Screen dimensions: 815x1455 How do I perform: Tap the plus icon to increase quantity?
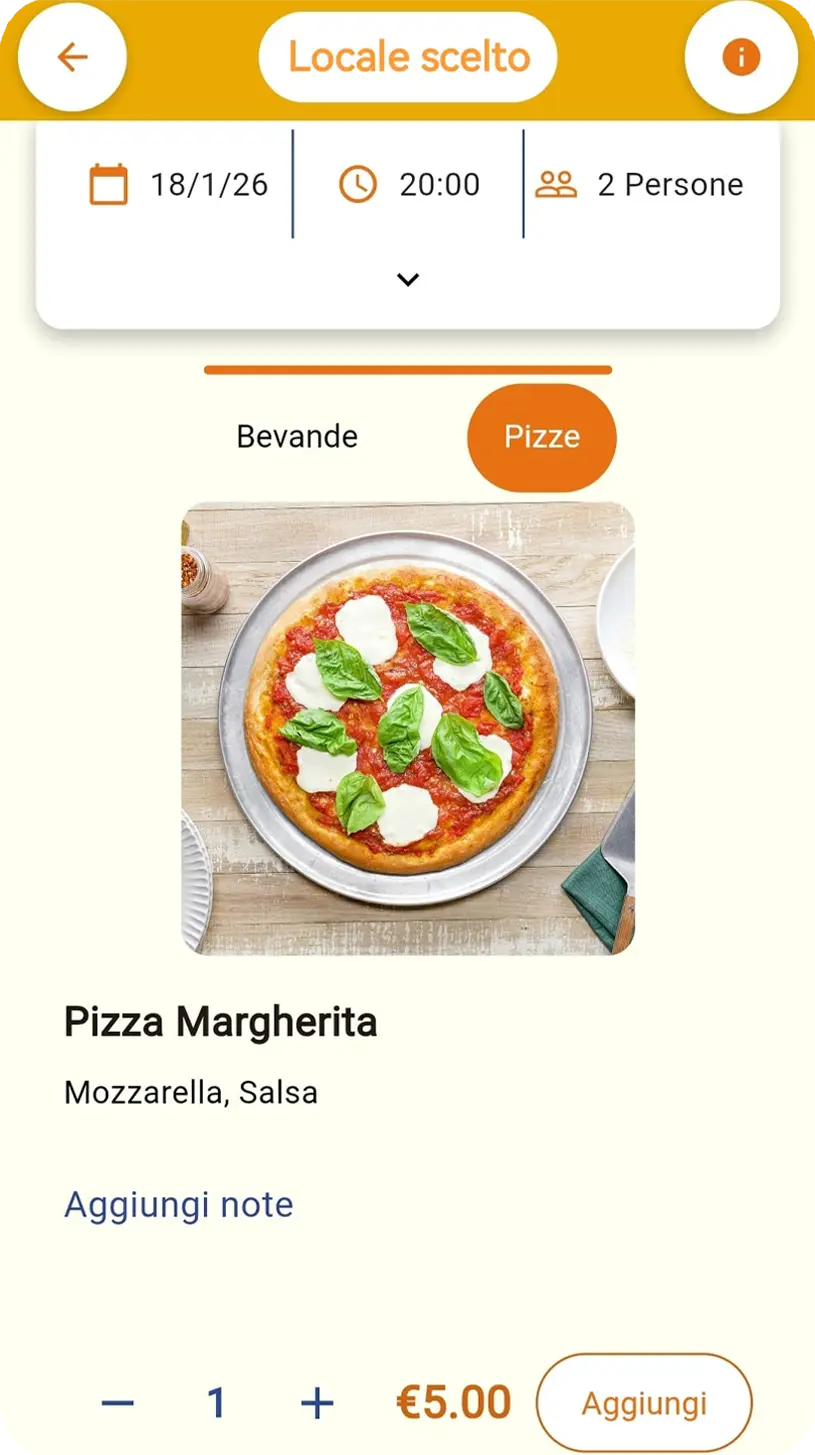[x=315, y=1402]
